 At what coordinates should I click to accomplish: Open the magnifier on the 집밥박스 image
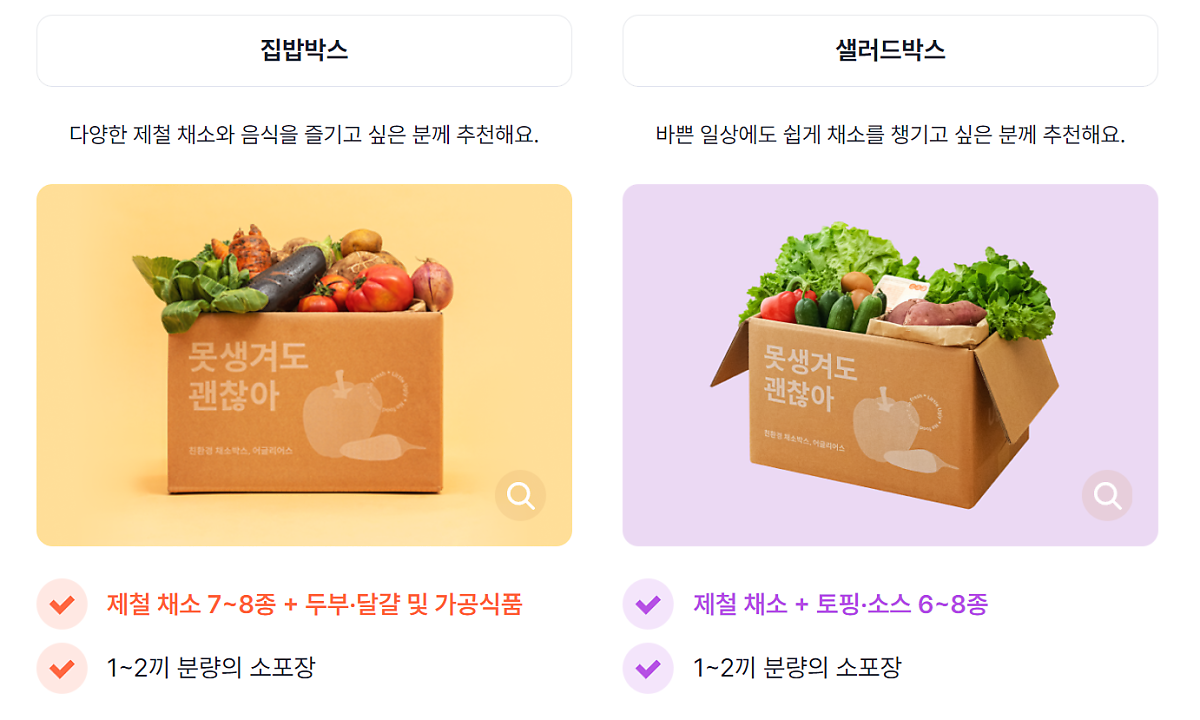pyautogui.click(x=520, y=495)
